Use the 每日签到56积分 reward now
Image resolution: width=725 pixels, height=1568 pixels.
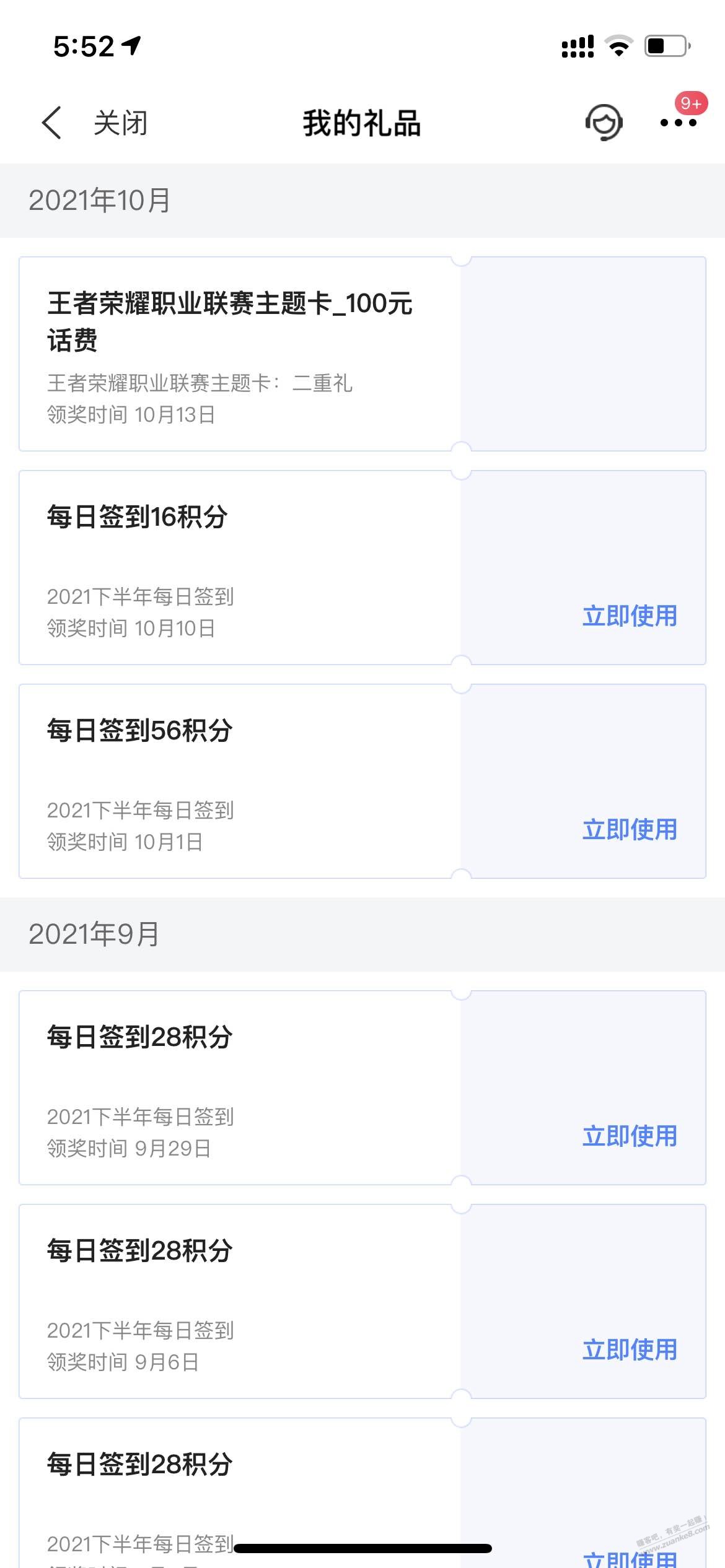click(x=630, y=830)
